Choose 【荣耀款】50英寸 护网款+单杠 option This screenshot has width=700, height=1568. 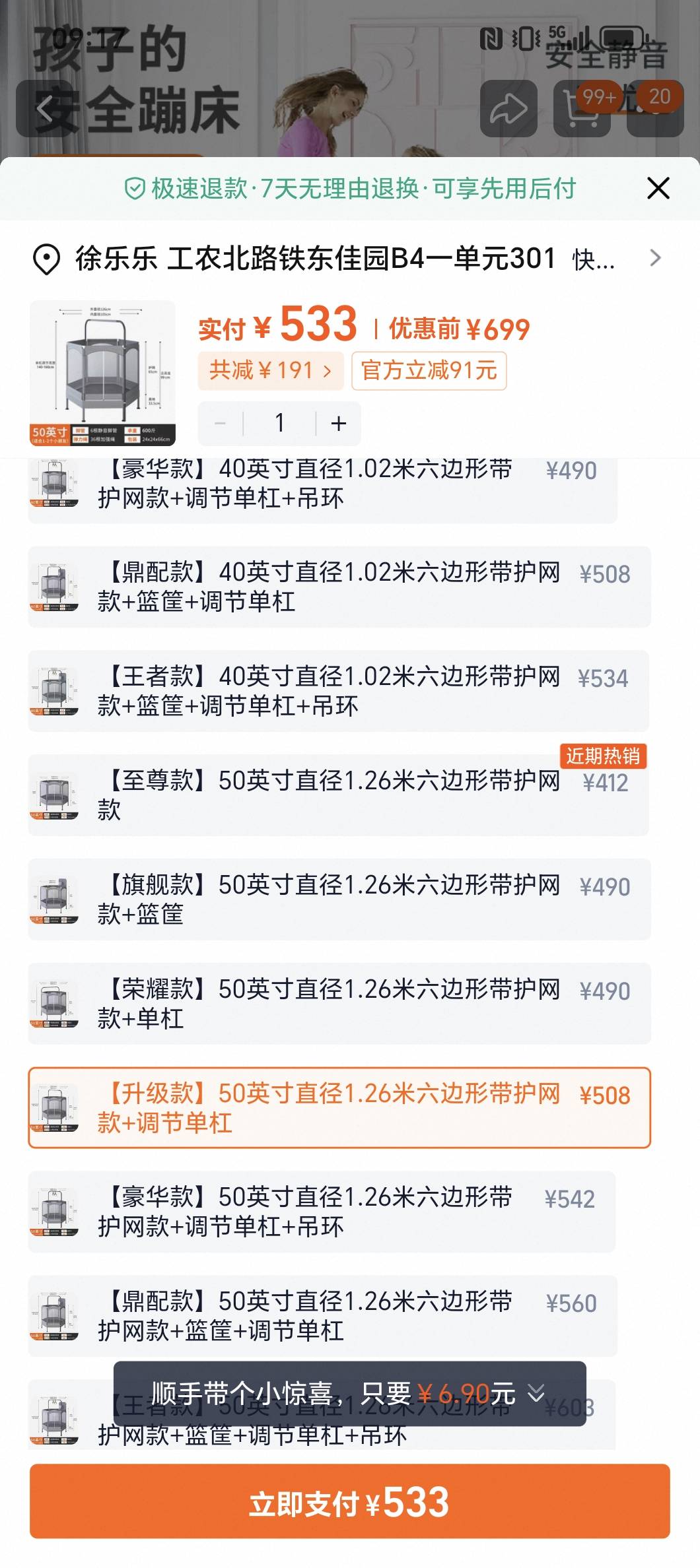(x=339, y=1004)
